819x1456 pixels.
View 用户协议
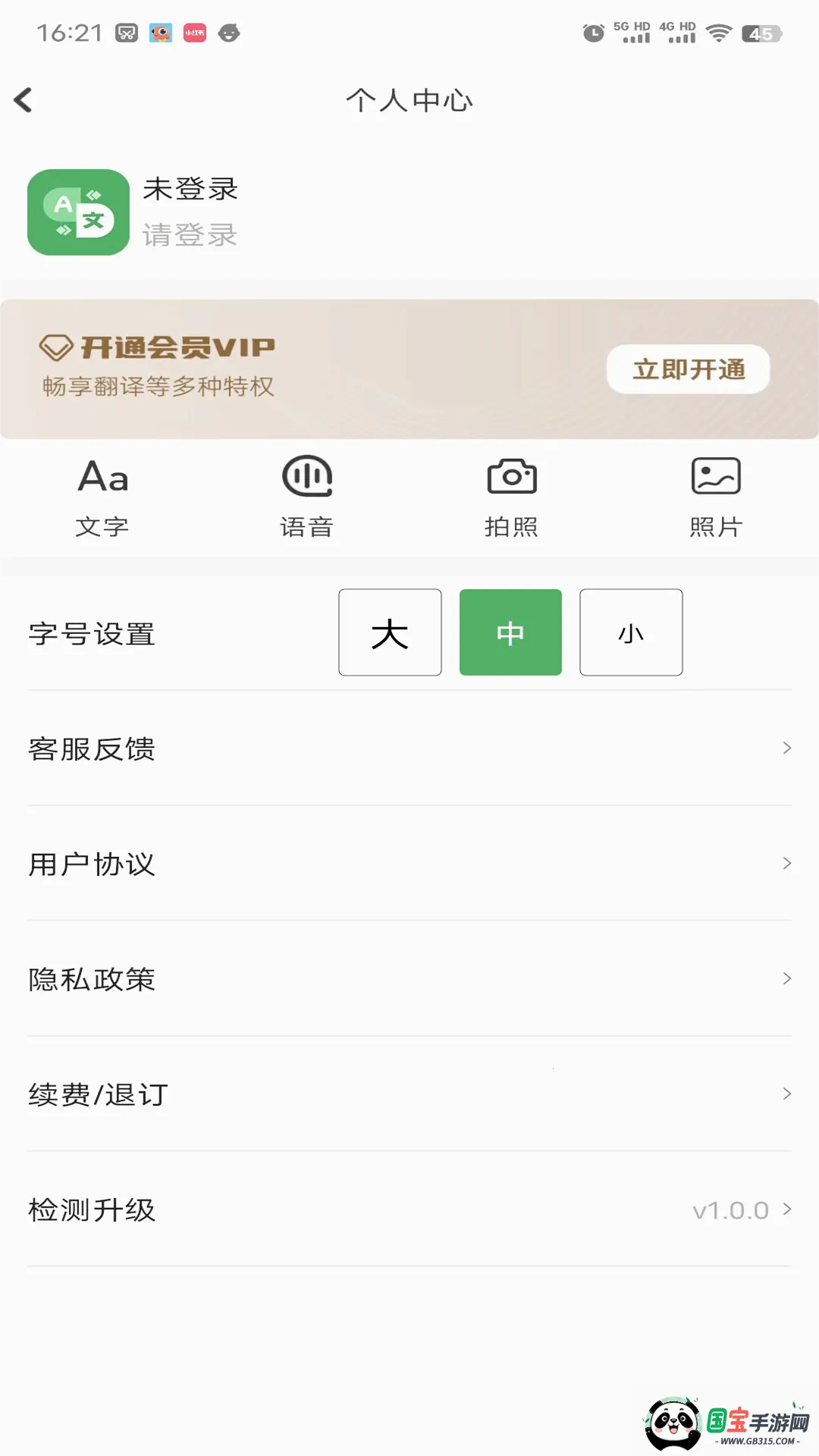coord(409,864)
